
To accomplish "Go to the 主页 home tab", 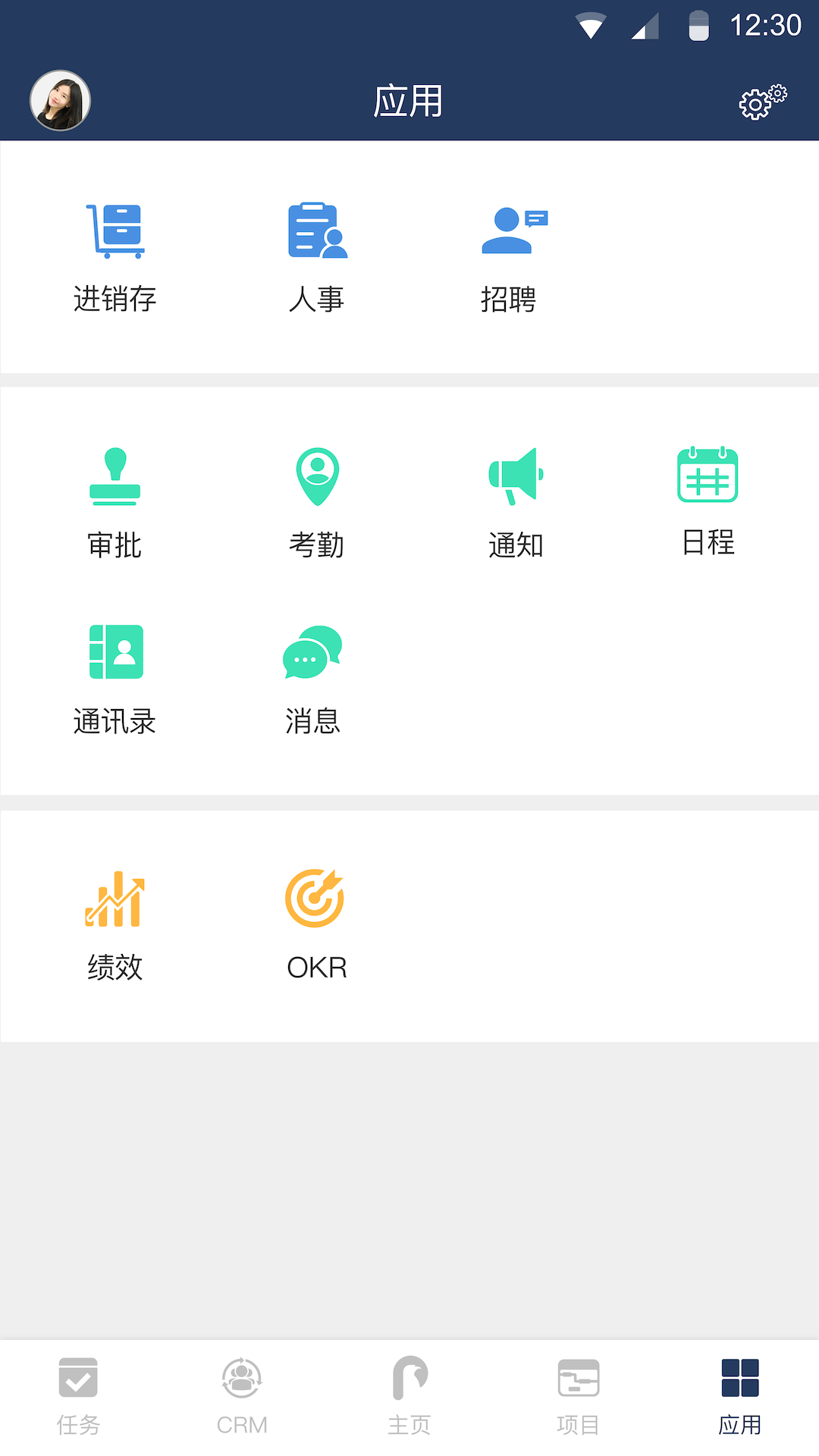I will (409, 1397).
